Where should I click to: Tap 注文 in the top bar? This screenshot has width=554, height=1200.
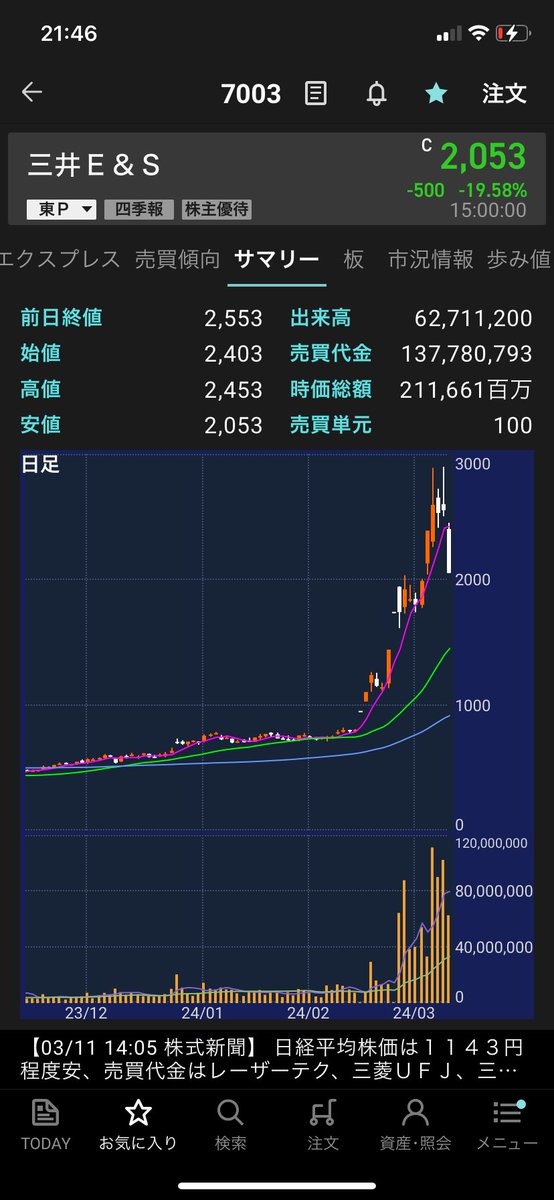tap(504, 93)
